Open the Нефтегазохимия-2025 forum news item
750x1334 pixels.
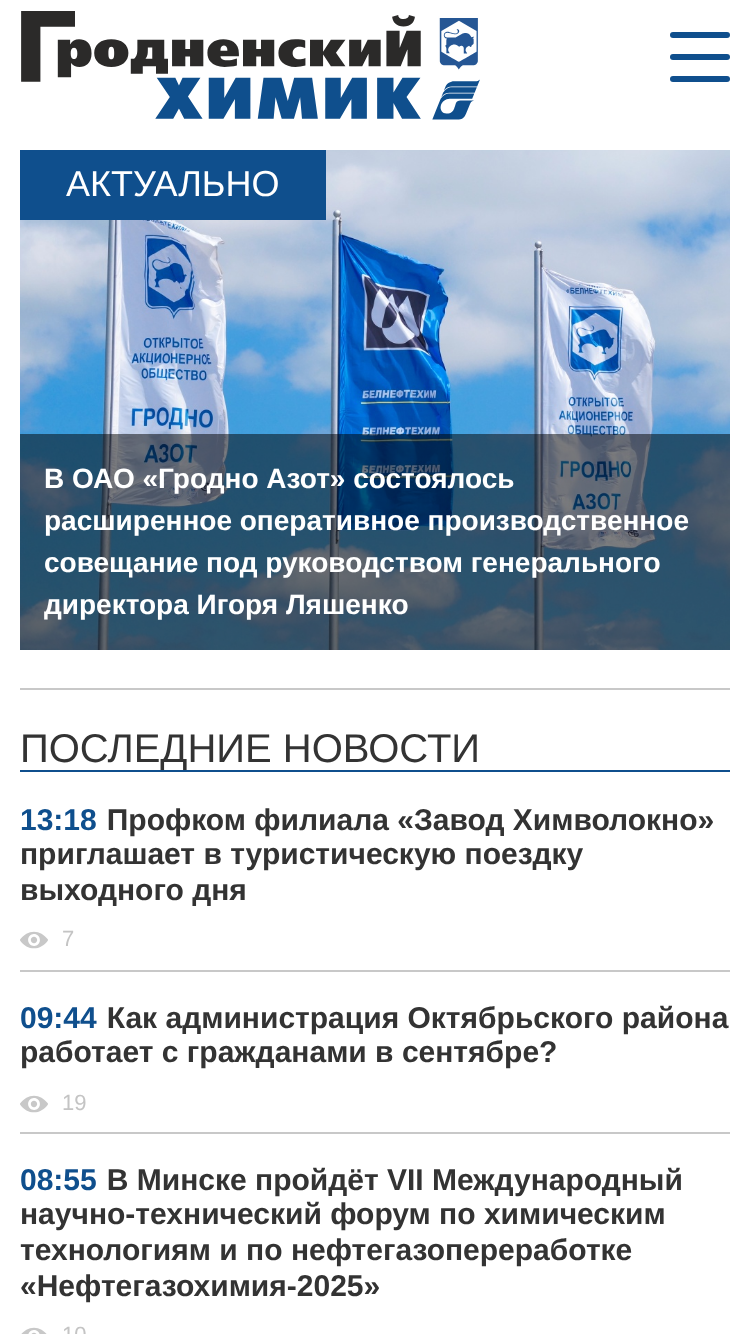(x=351, y=1233)
